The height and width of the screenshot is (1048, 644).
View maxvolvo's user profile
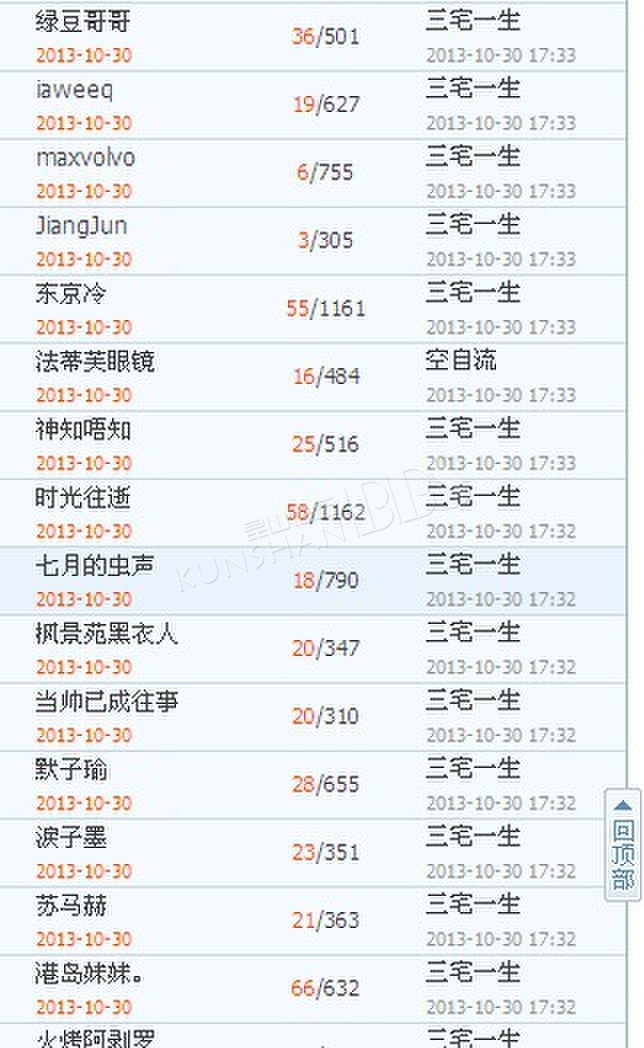(86, 158)
